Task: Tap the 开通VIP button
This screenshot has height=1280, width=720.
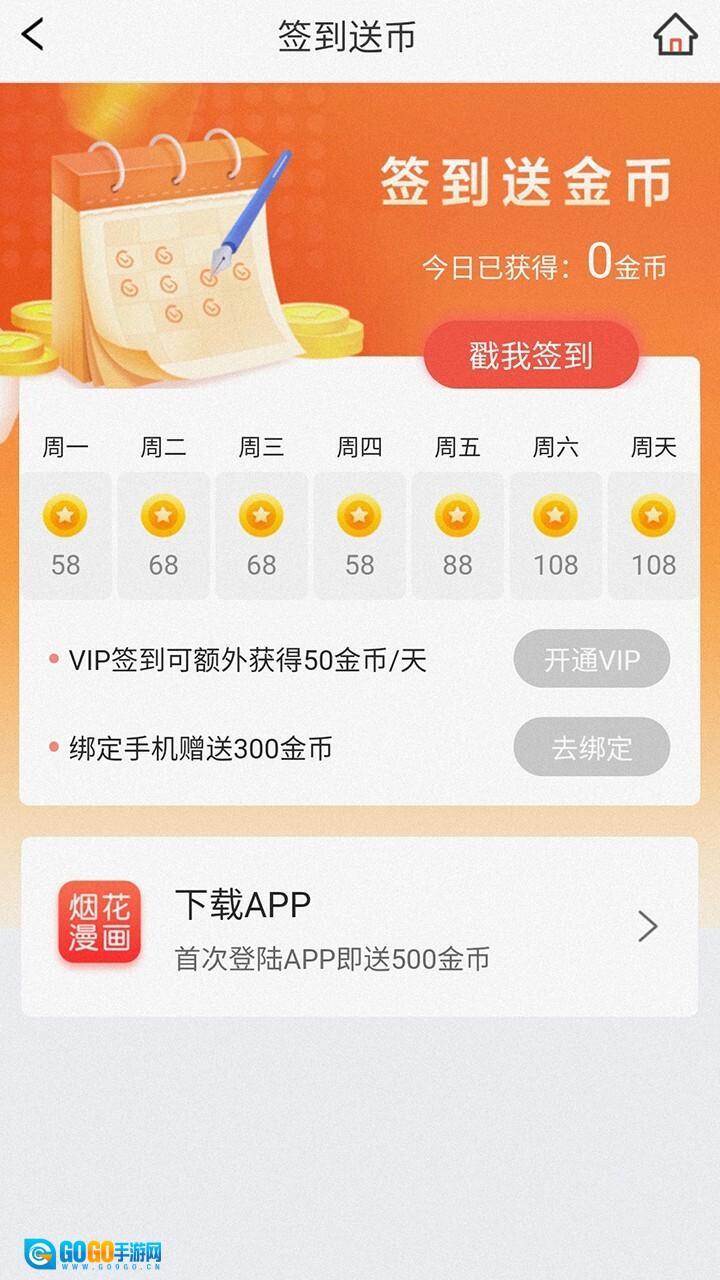Action: (x=592, y=659)
